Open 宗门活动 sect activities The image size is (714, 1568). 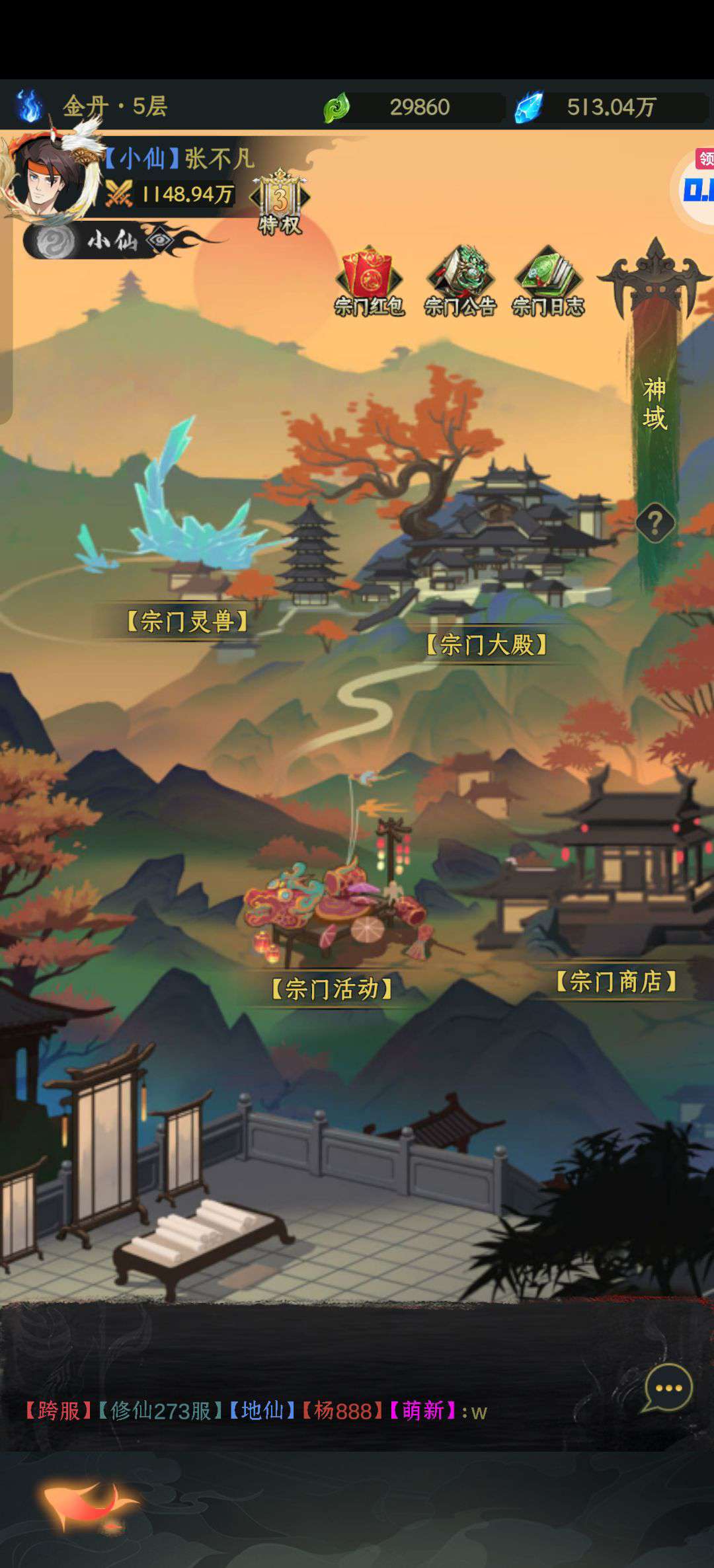[332, 988]
